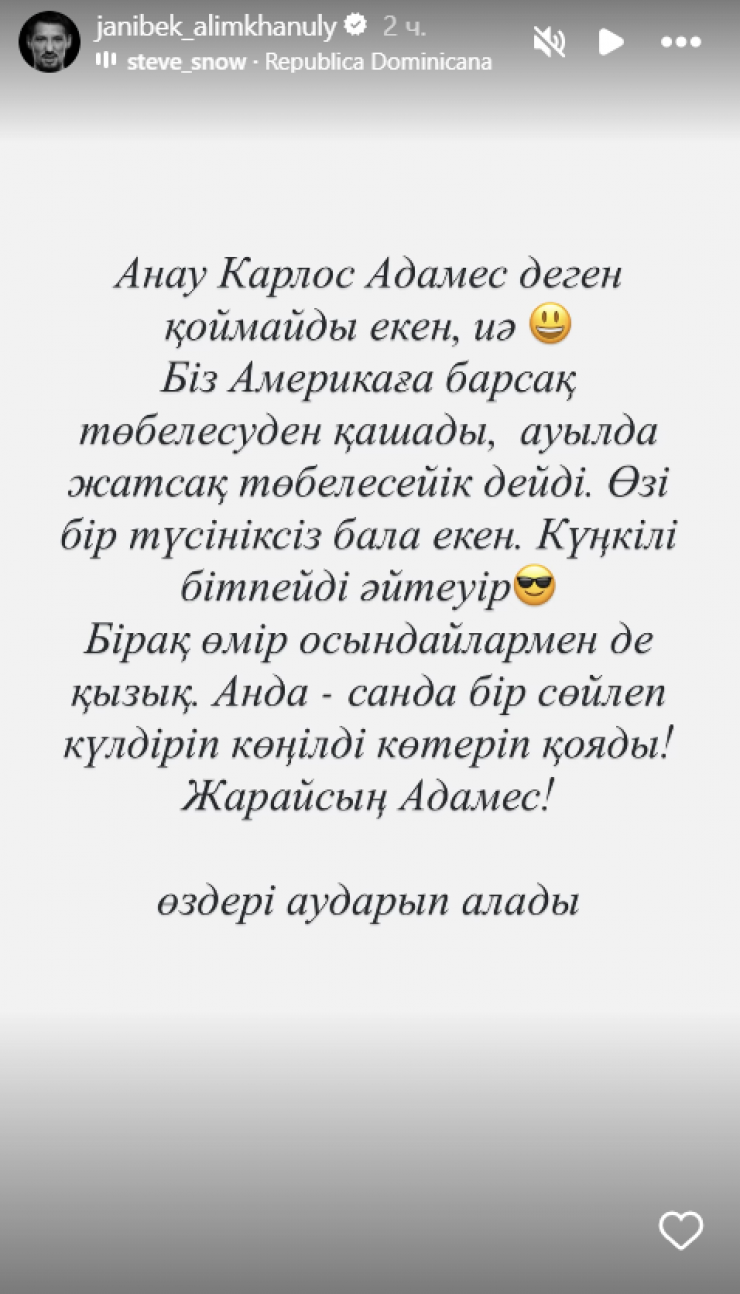
Task: Open profile via janibek_alimkhanuly's avatar
Action: (x=49, y=41)
